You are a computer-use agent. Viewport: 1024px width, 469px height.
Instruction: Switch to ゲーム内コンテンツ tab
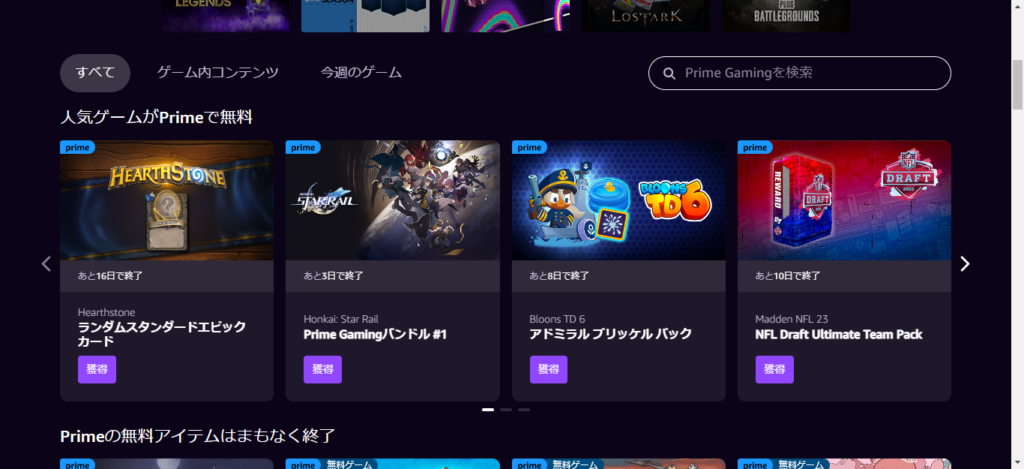217,73
